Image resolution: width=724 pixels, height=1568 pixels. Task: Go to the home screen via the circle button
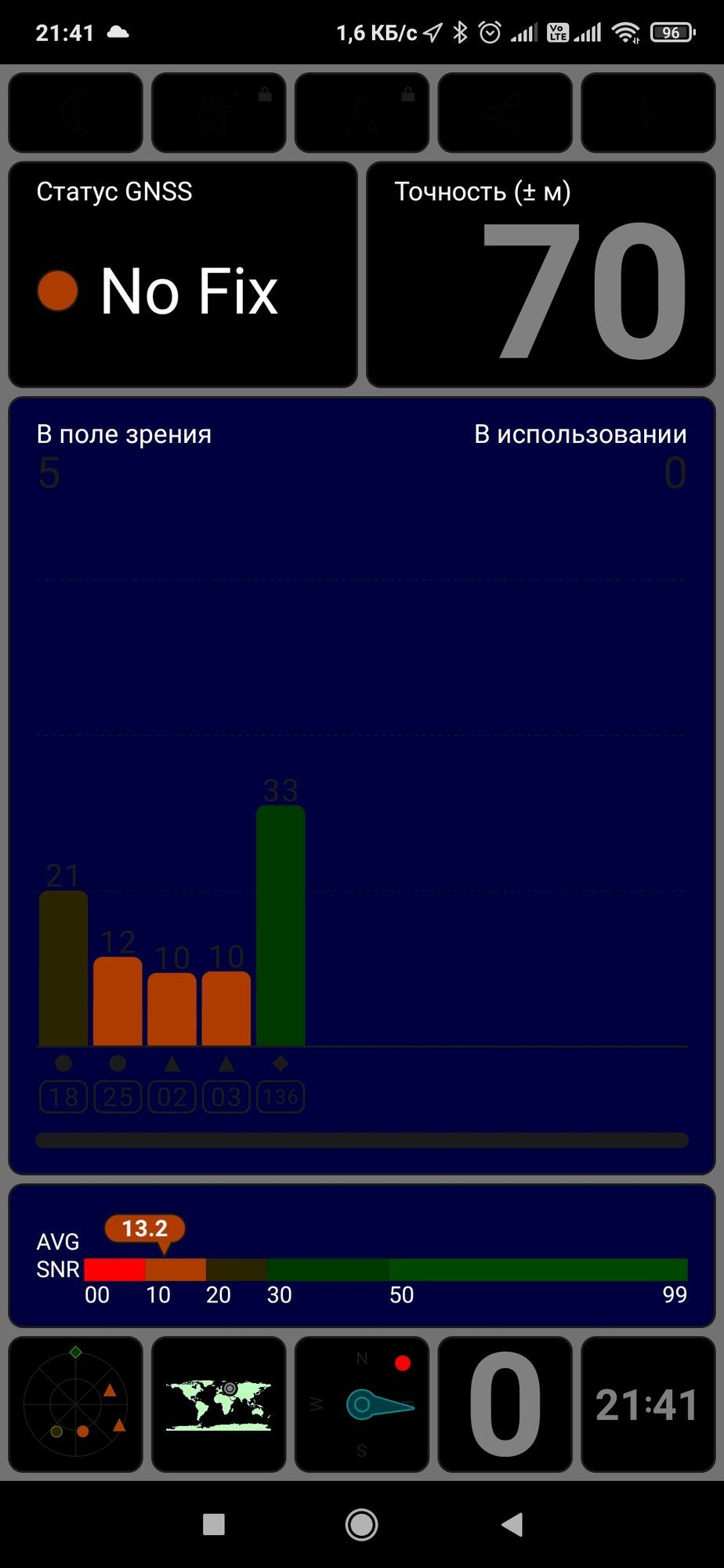pos(361,1524)
